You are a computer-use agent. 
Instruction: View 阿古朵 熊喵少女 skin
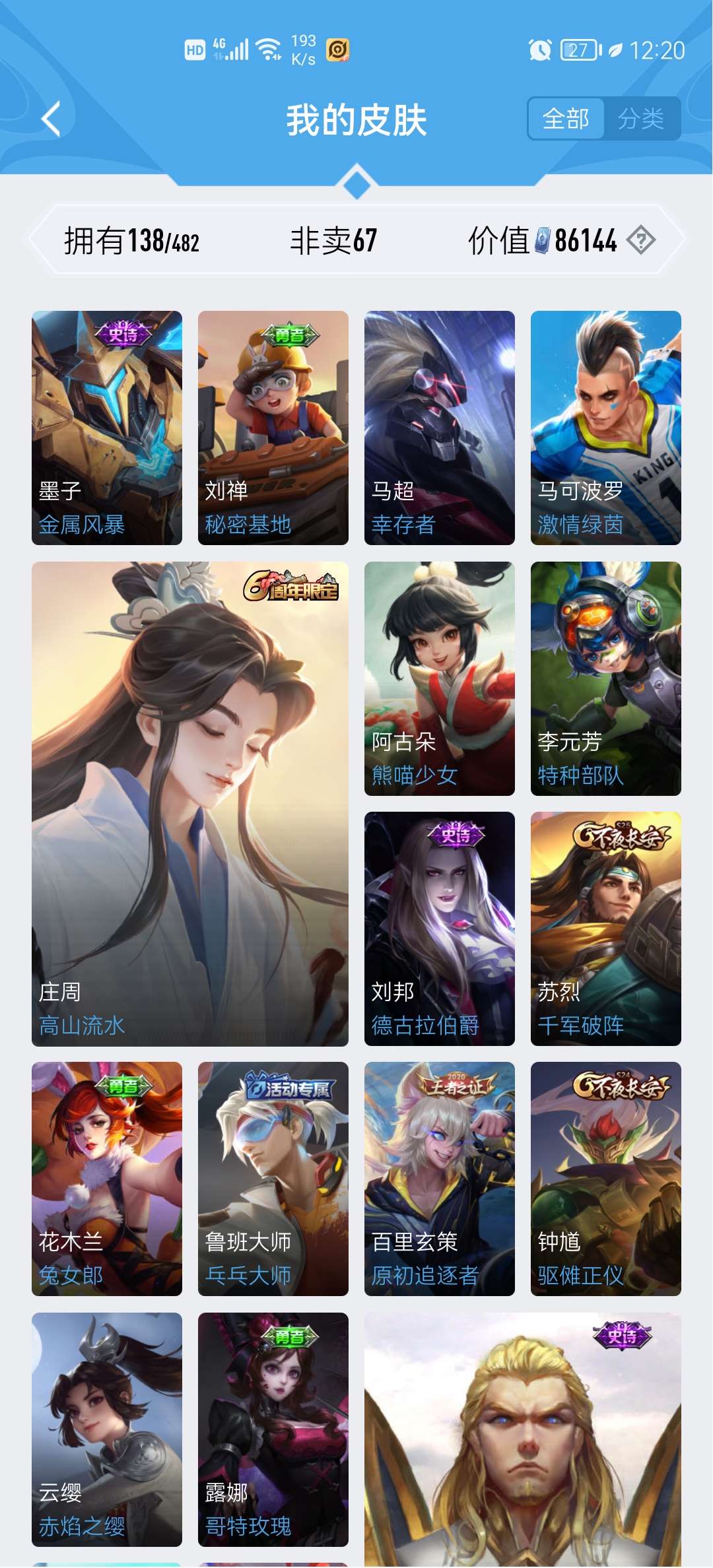440,678
